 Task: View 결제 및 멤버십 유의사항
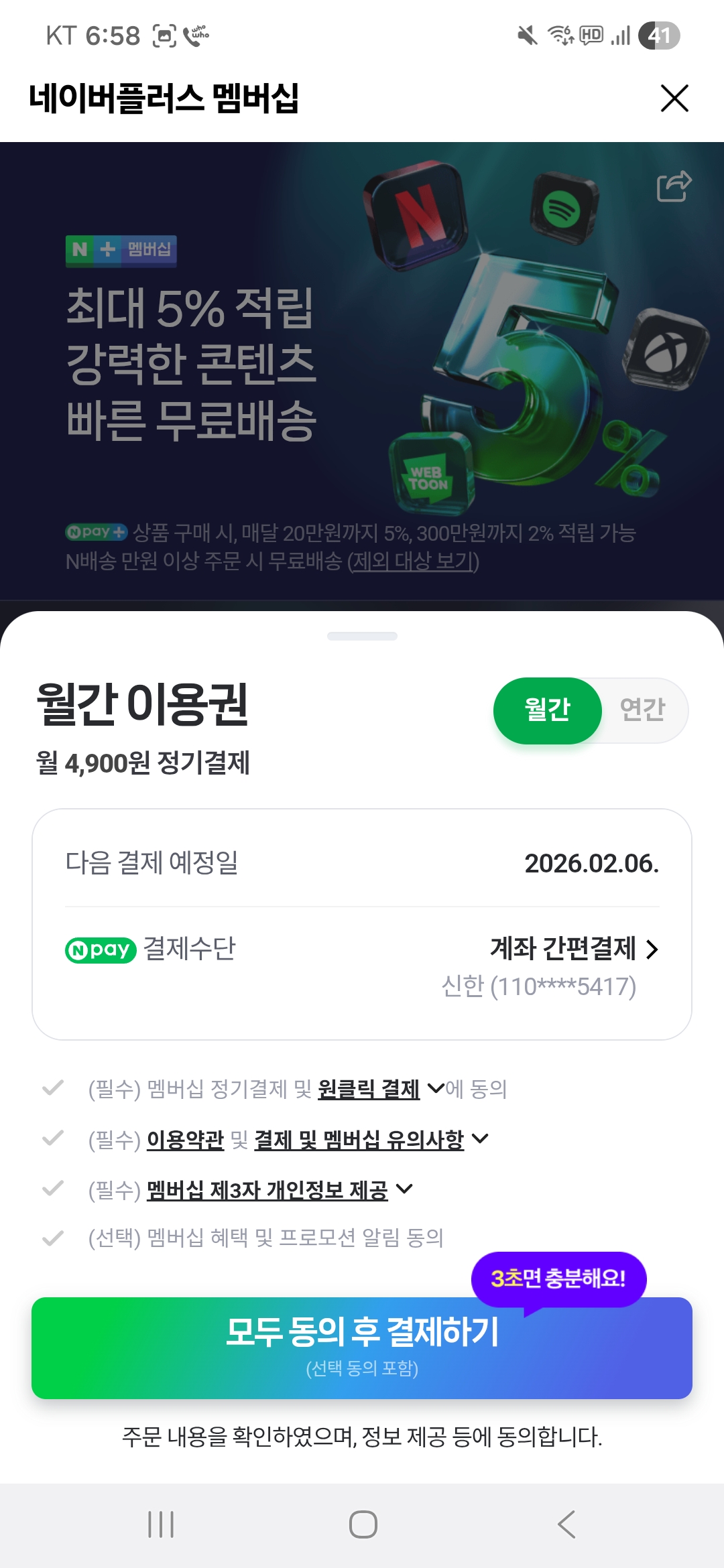tap(359, 1139)
